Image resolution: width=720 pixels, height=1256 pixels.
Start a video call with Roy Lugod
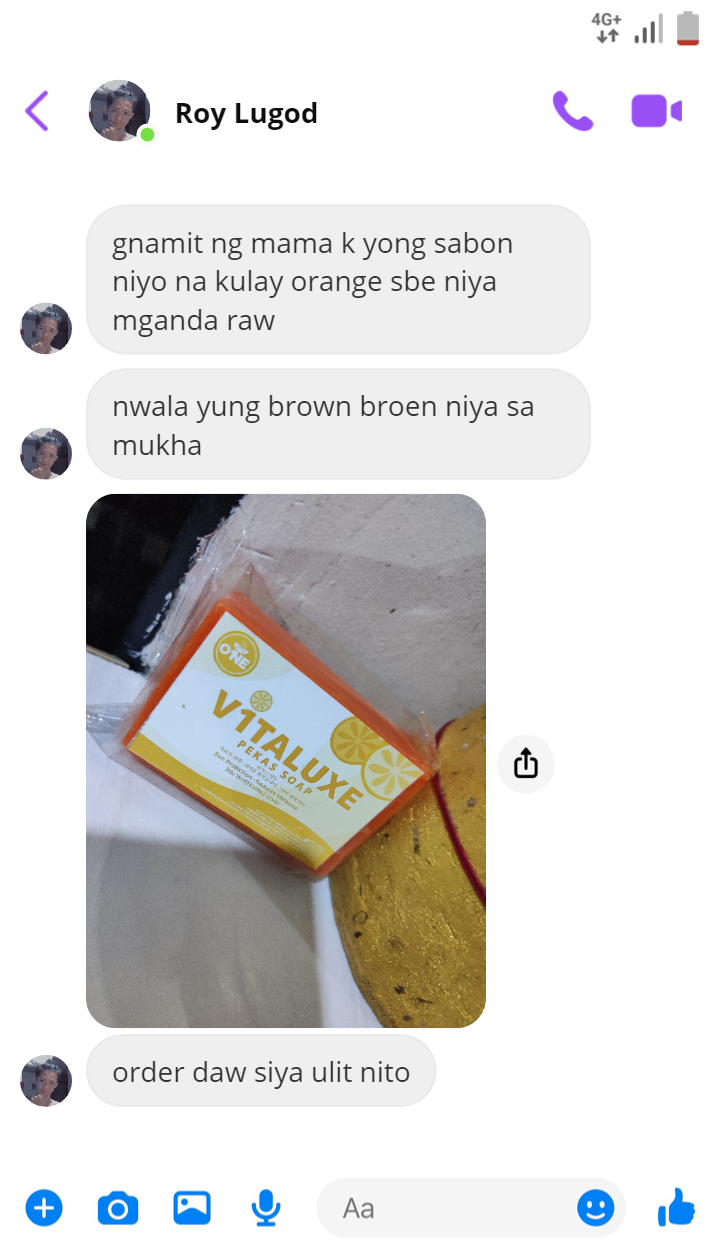pyautogui.click(x=656, y=111)
